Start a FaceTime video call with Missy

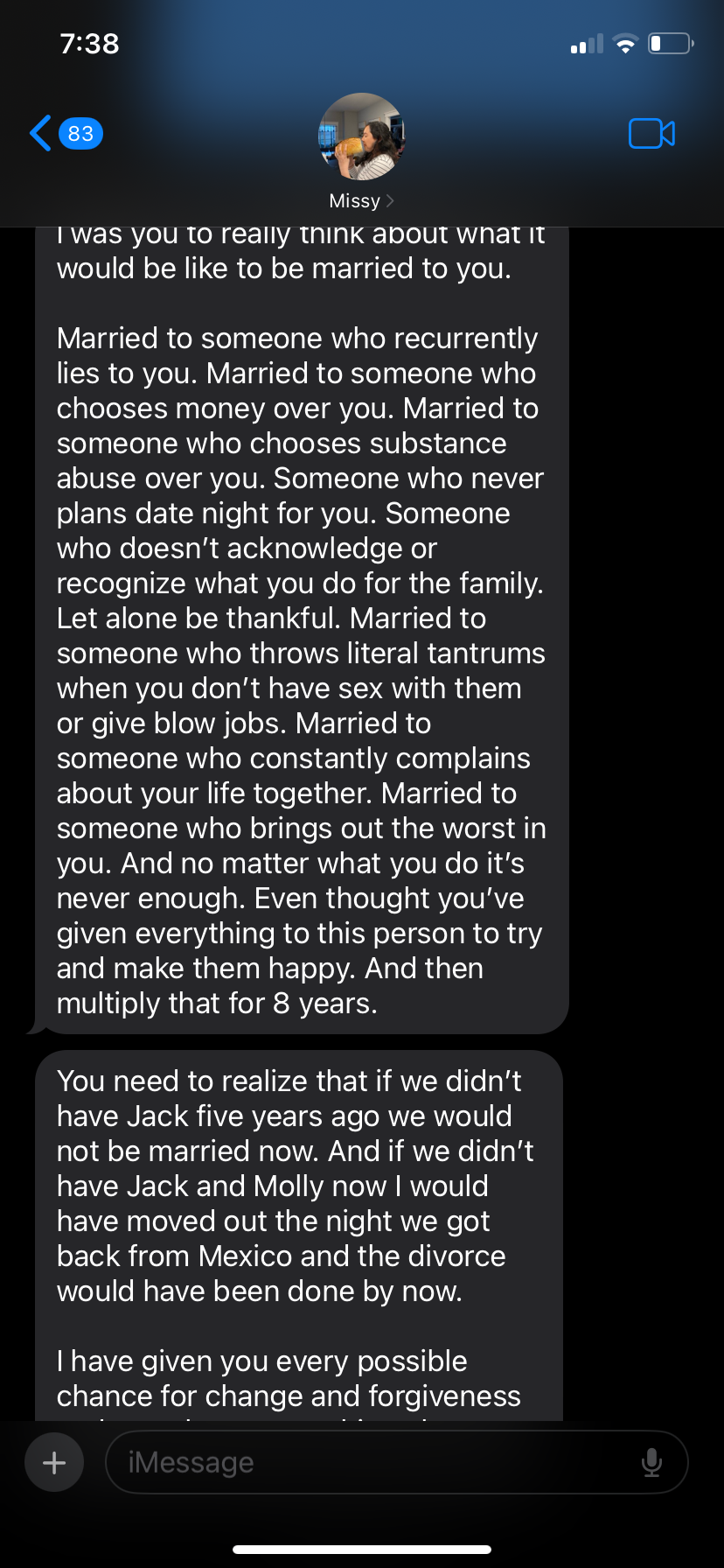[651, 134]
